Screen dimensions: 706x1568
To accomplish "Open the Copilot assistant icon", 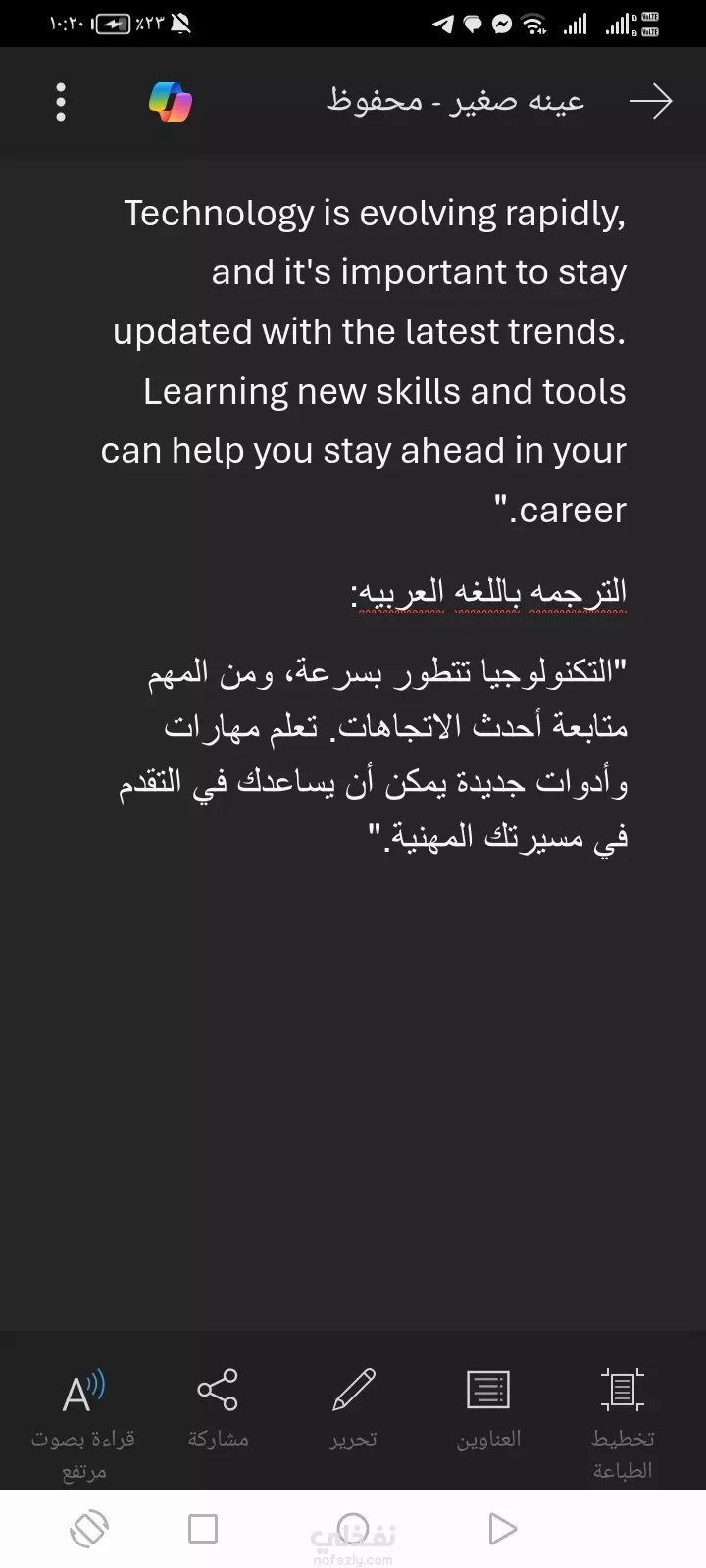I will [x=171, y=102].
